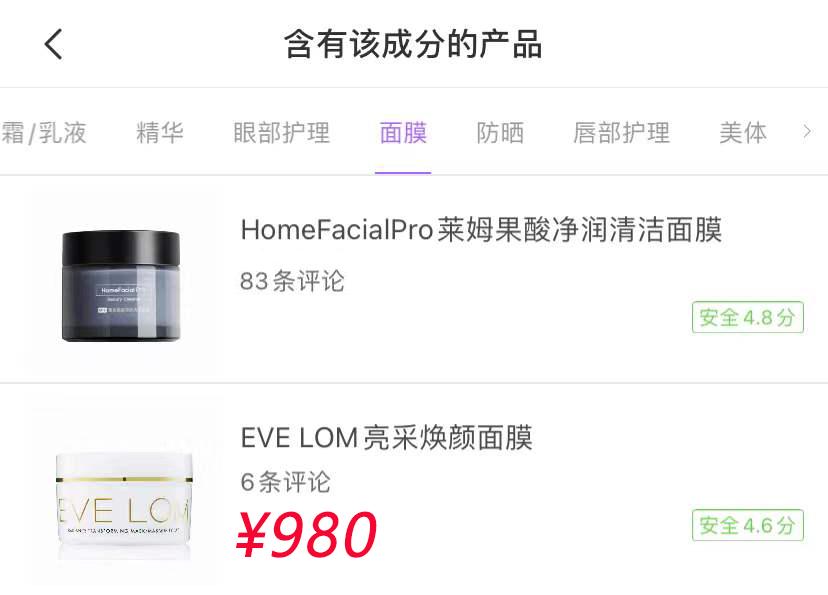This screenshot has width=828, height=595.
Task: Switch to the 精华 tab
Action: click(160, 132)
